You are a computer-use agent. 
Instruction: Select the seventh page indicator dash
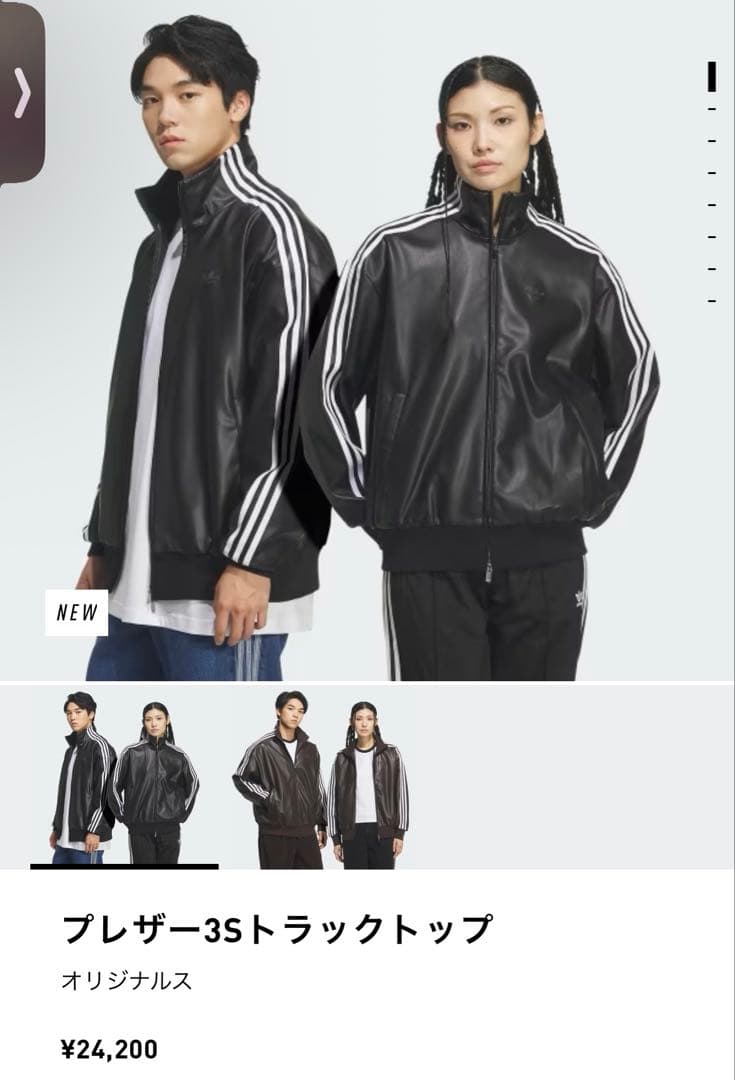tap(711, 269)
